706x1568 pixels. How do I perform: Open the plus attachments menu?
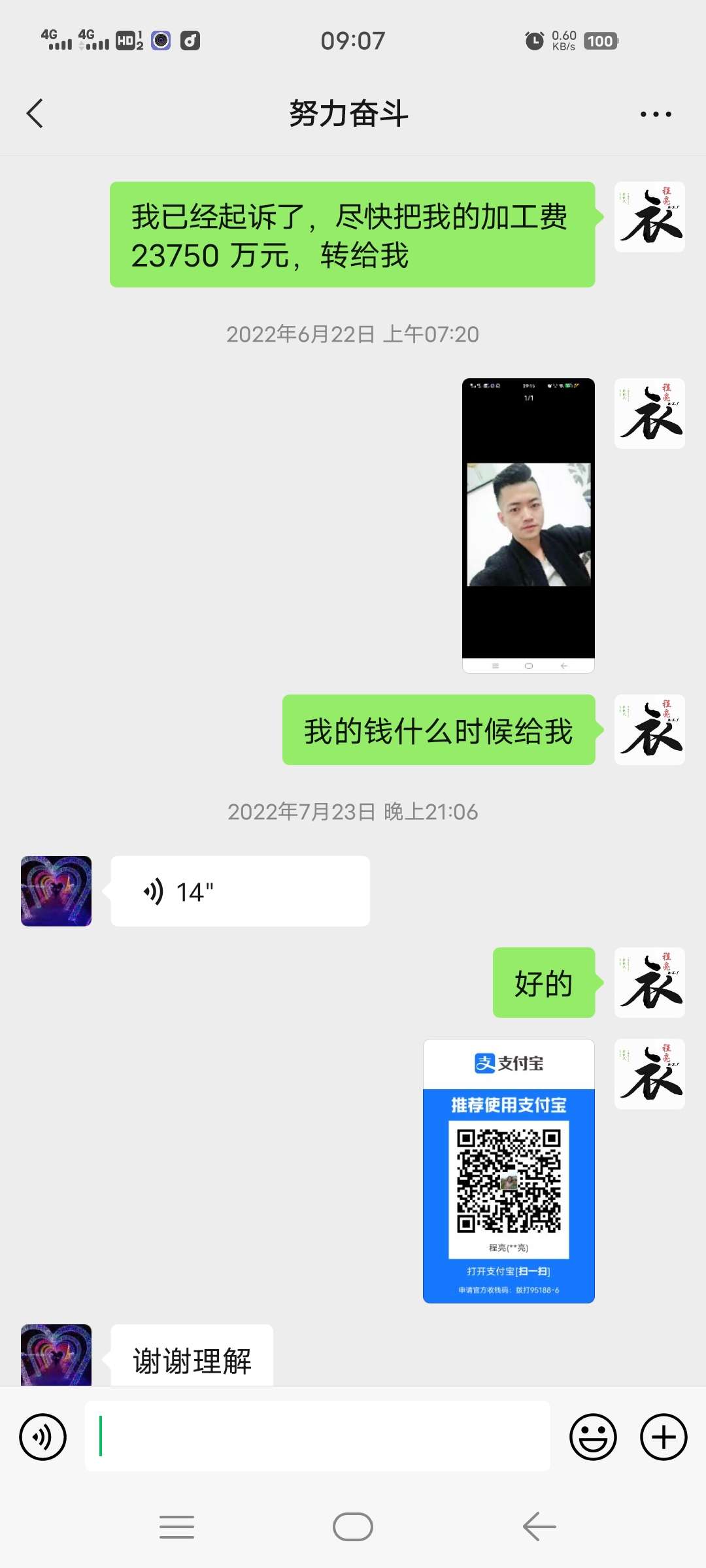tap(664, 1437)
